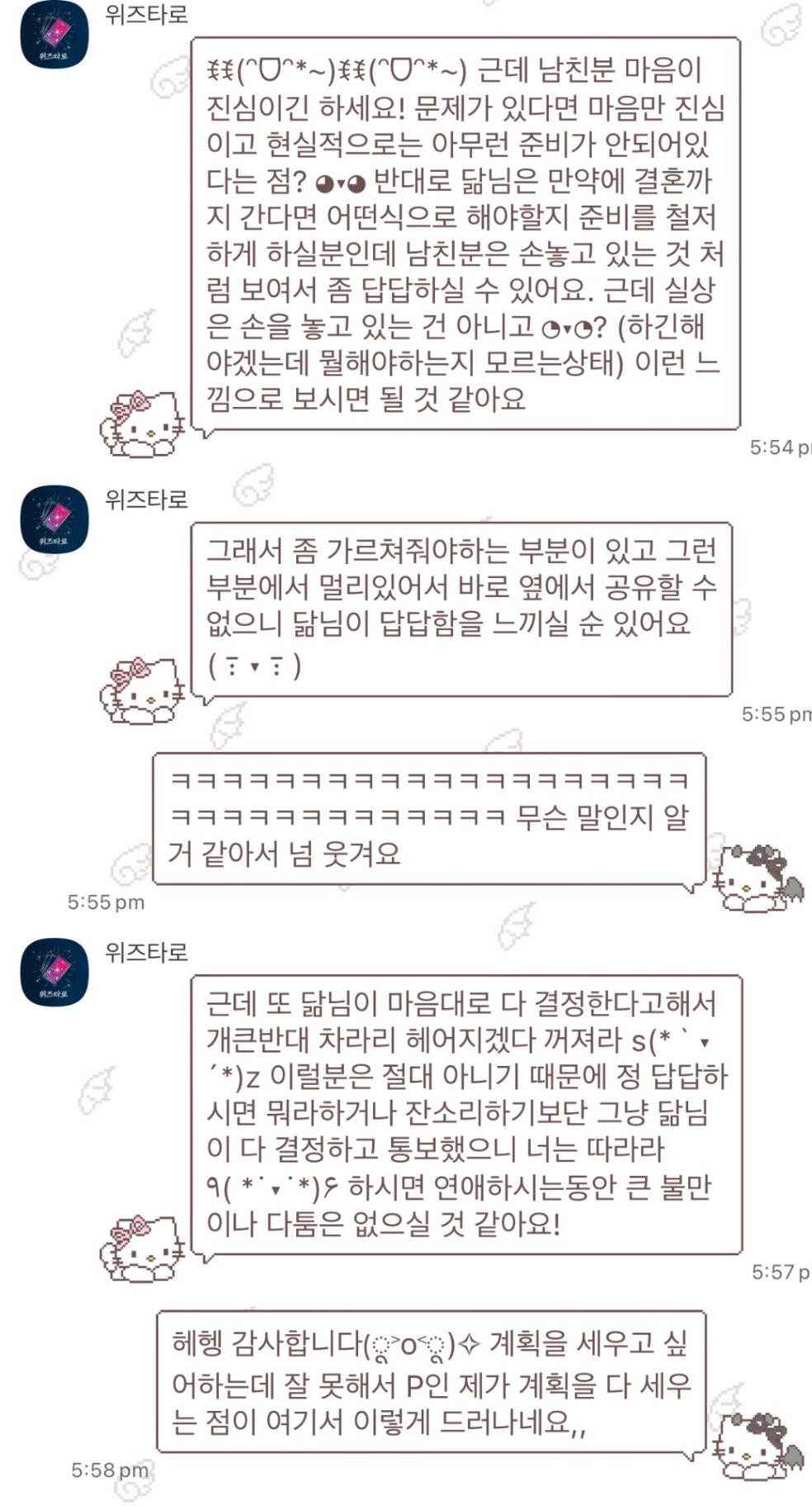Tap 위즈타로 avatar above the 5:55 pm message
812x1506 pixels.
54,519
